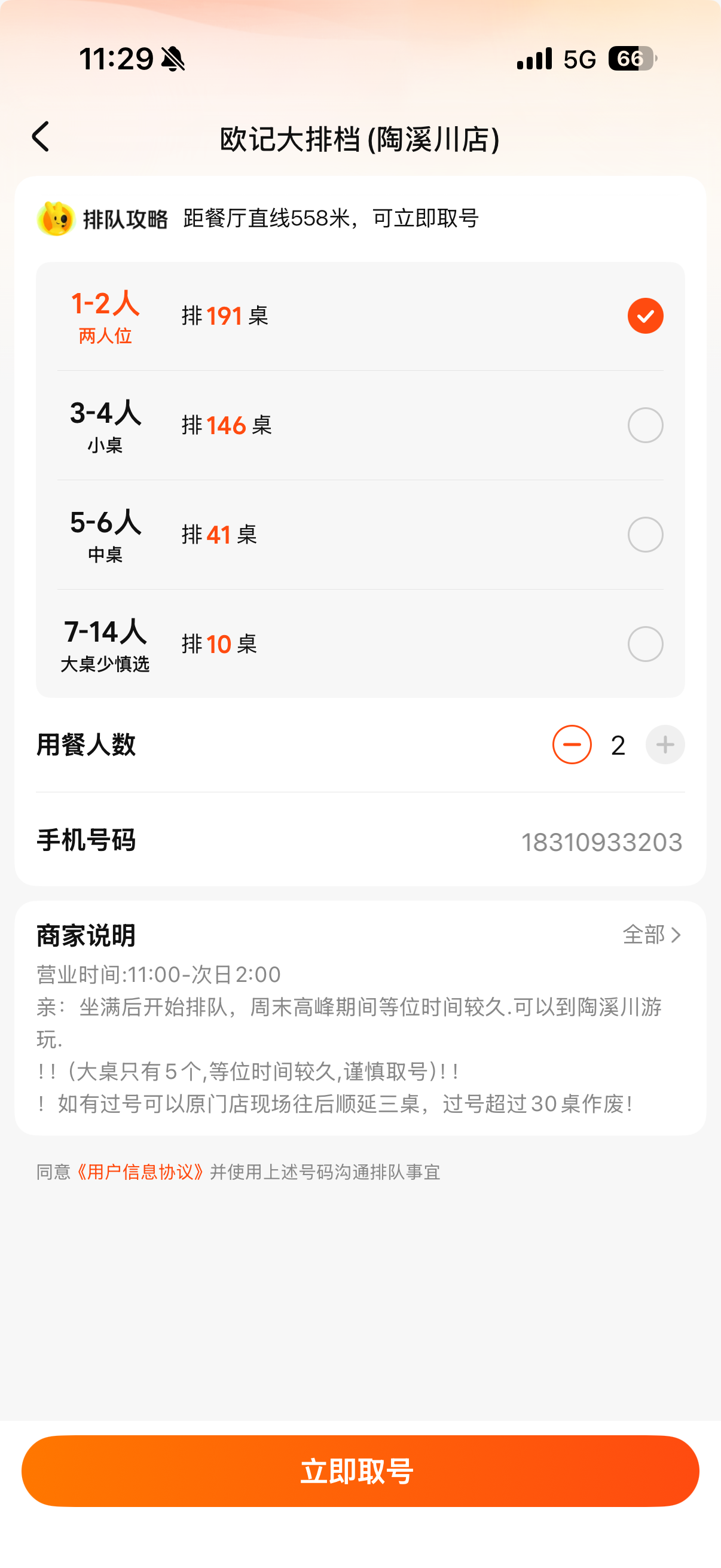Pick the 5-6人 中桌 table option
Screen dimensions: 721x1568
[645, 535]
